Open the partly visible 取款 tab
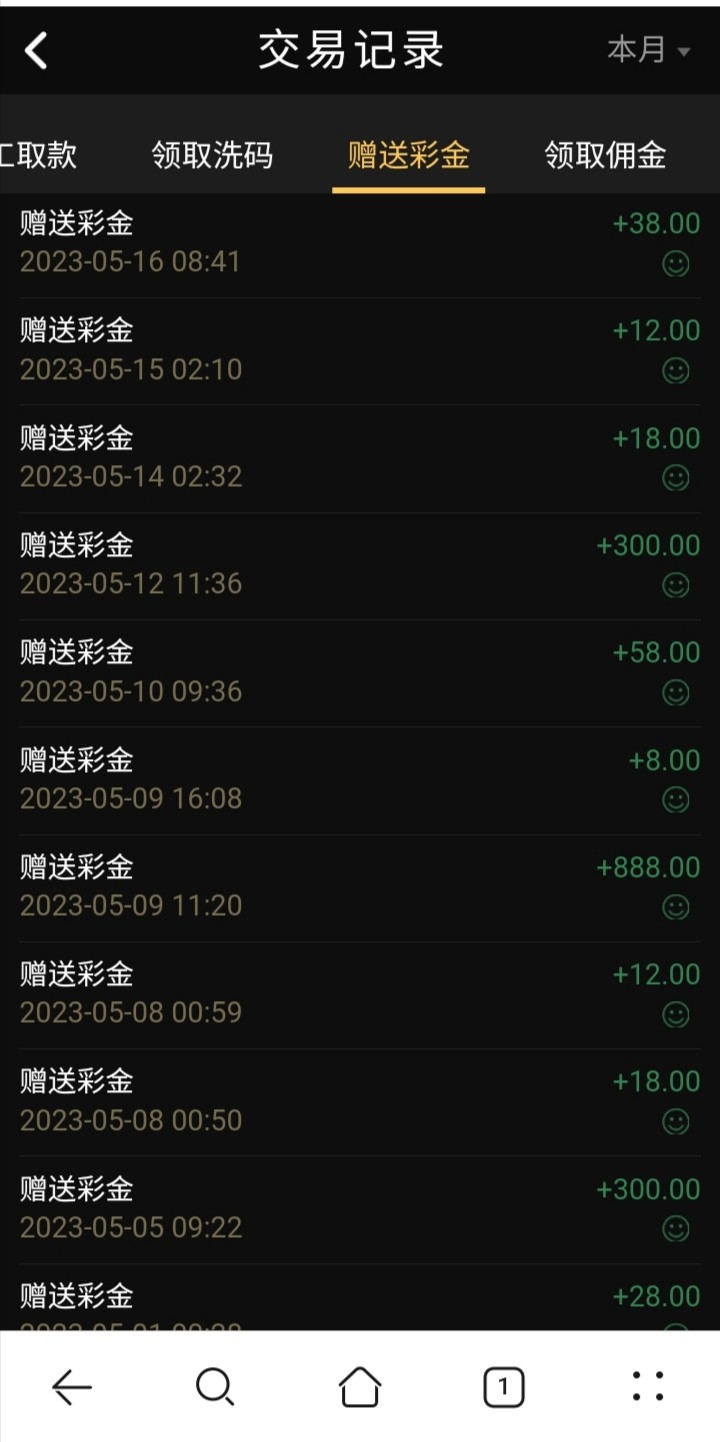The image size is (720, 1442). [x=38, y=156]
